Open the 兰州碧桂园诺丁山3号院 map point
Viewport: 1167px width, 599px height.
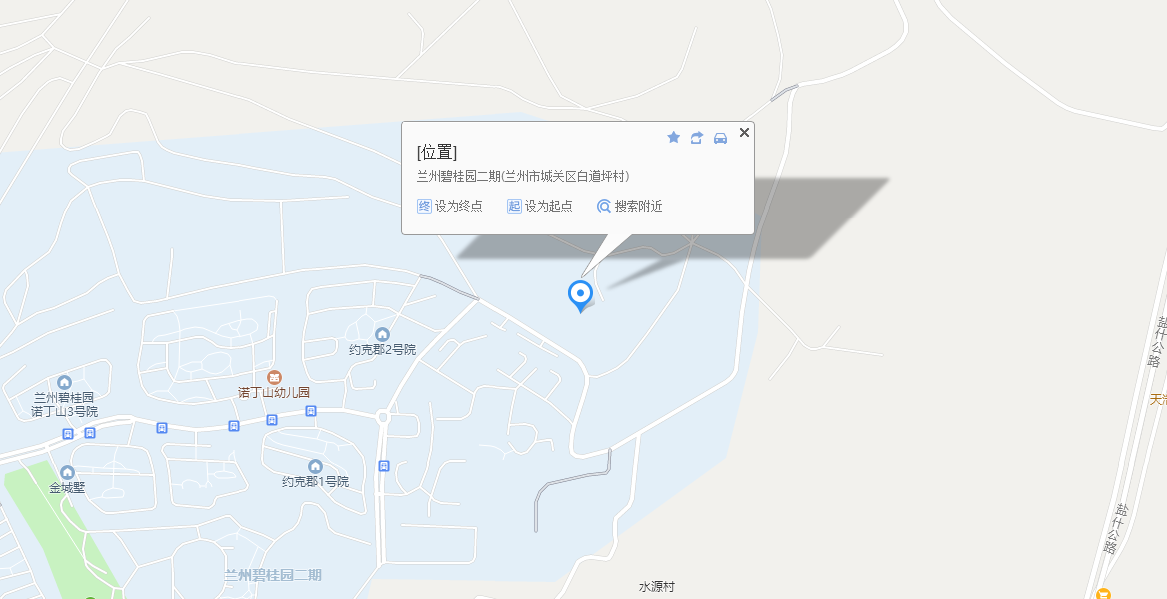(x=64, y=383)
